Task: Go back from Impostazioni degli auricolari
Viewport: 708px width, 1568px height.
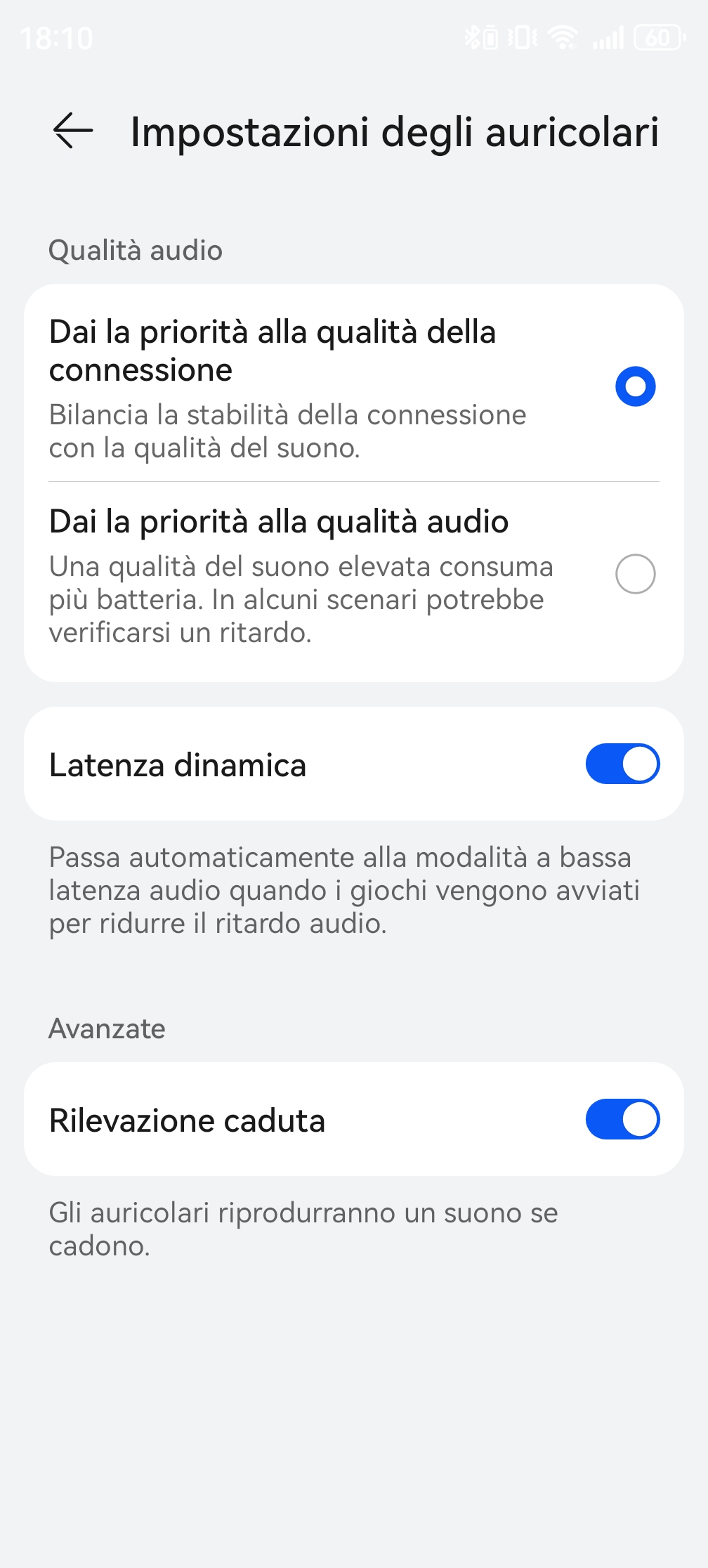Action: [73, 131]
